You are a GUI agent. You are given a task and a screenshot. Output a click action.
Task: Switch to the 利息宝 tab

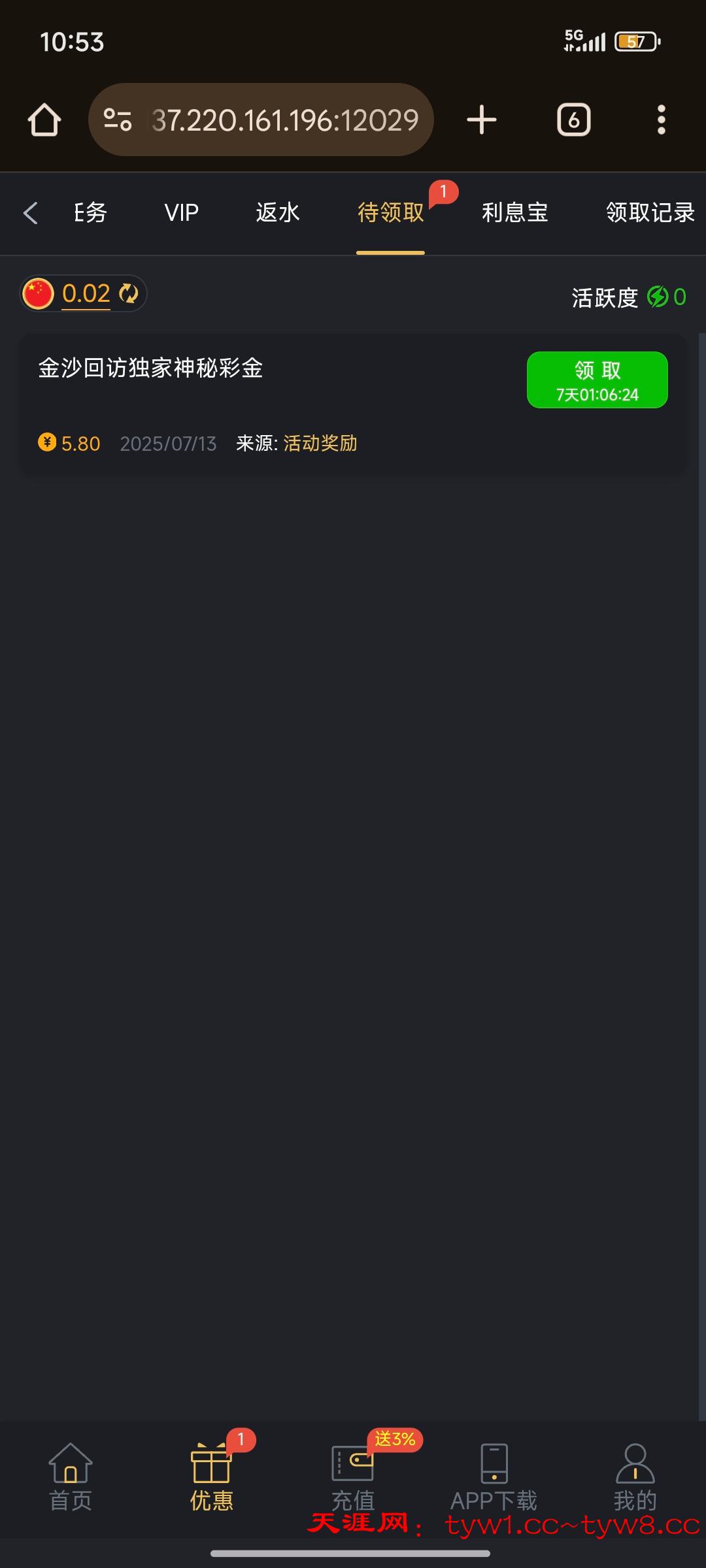click(514, 213)
